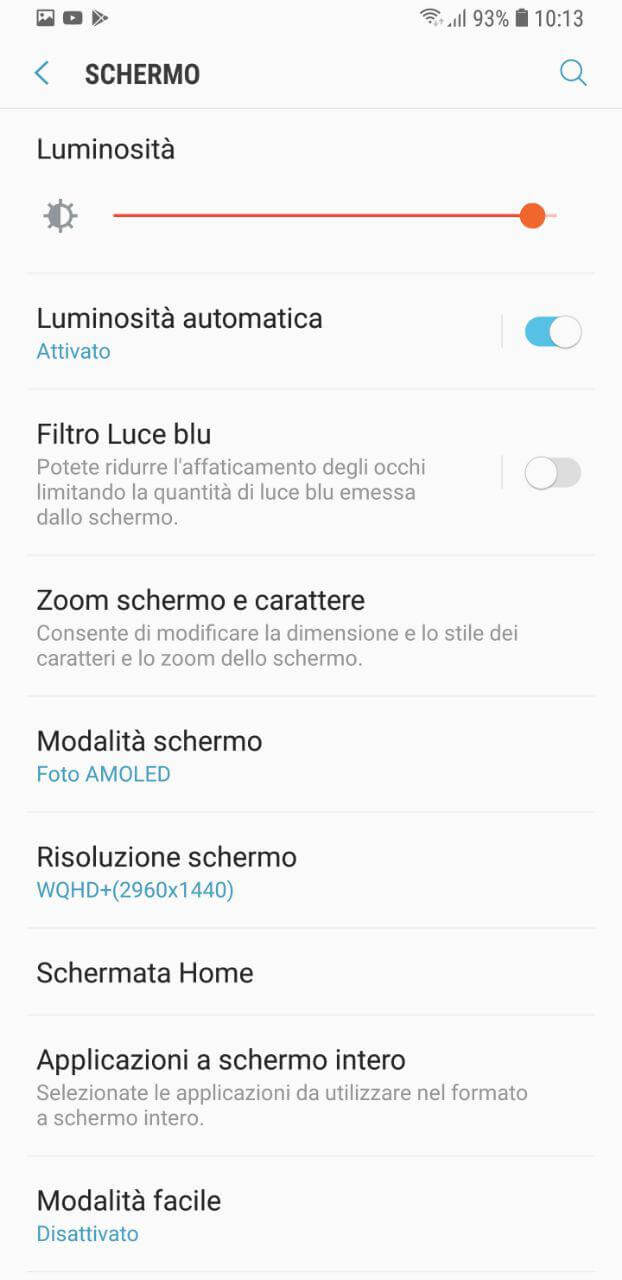Go back from the Schermo settings
The image size is (622, 1280).
42,74
